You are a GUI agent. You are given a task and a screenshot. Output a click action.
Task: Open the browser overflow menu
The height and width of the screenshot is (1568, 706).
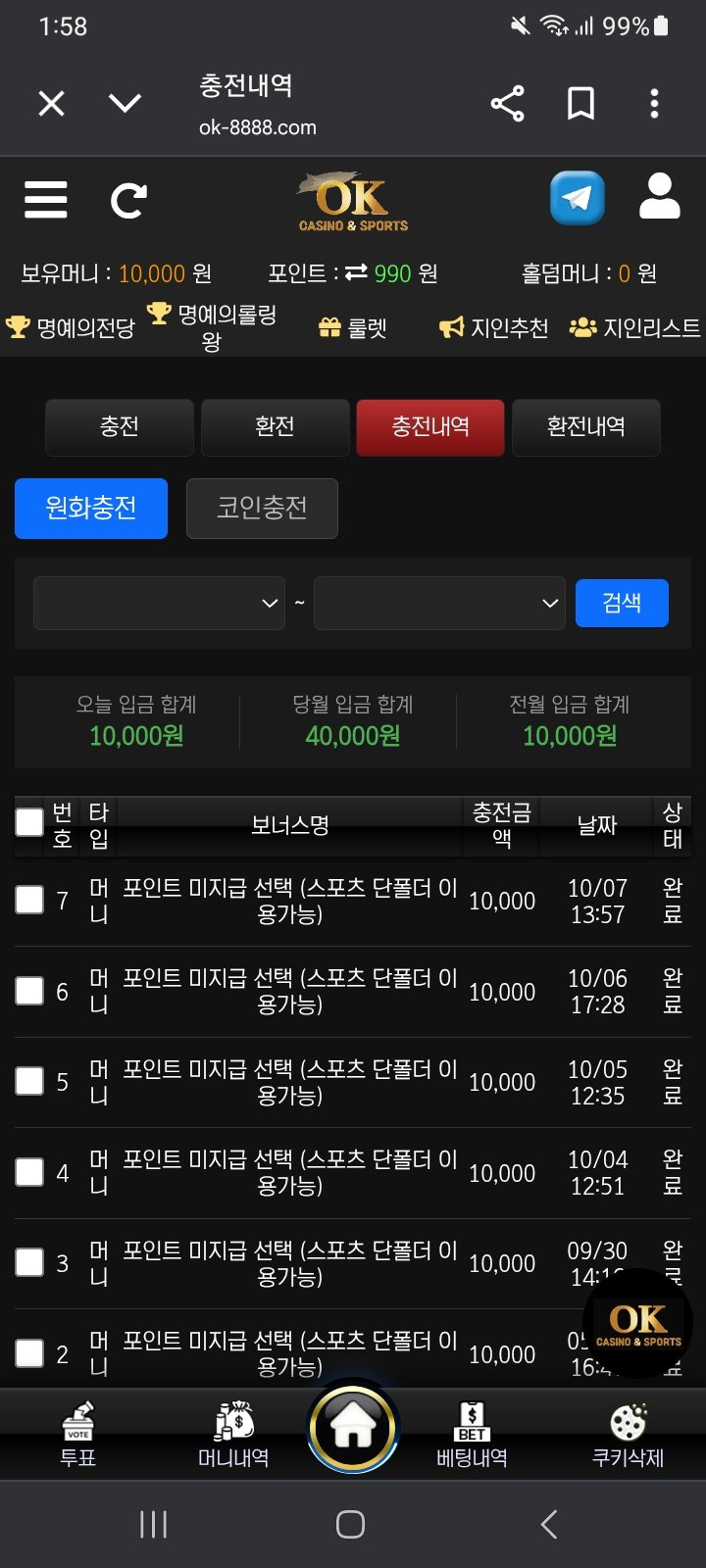(x=654, y=103)
